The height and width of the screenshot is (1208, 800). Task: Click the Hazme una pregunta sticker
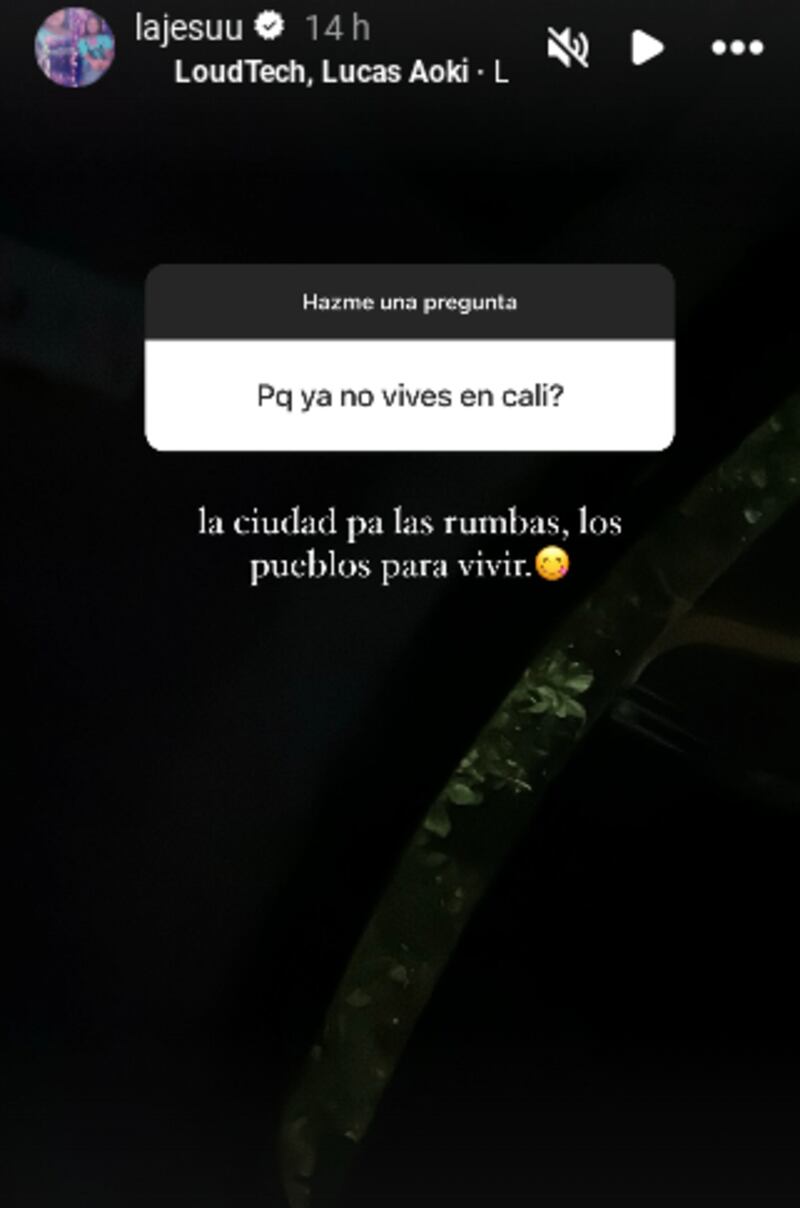(x=410, y=303)
